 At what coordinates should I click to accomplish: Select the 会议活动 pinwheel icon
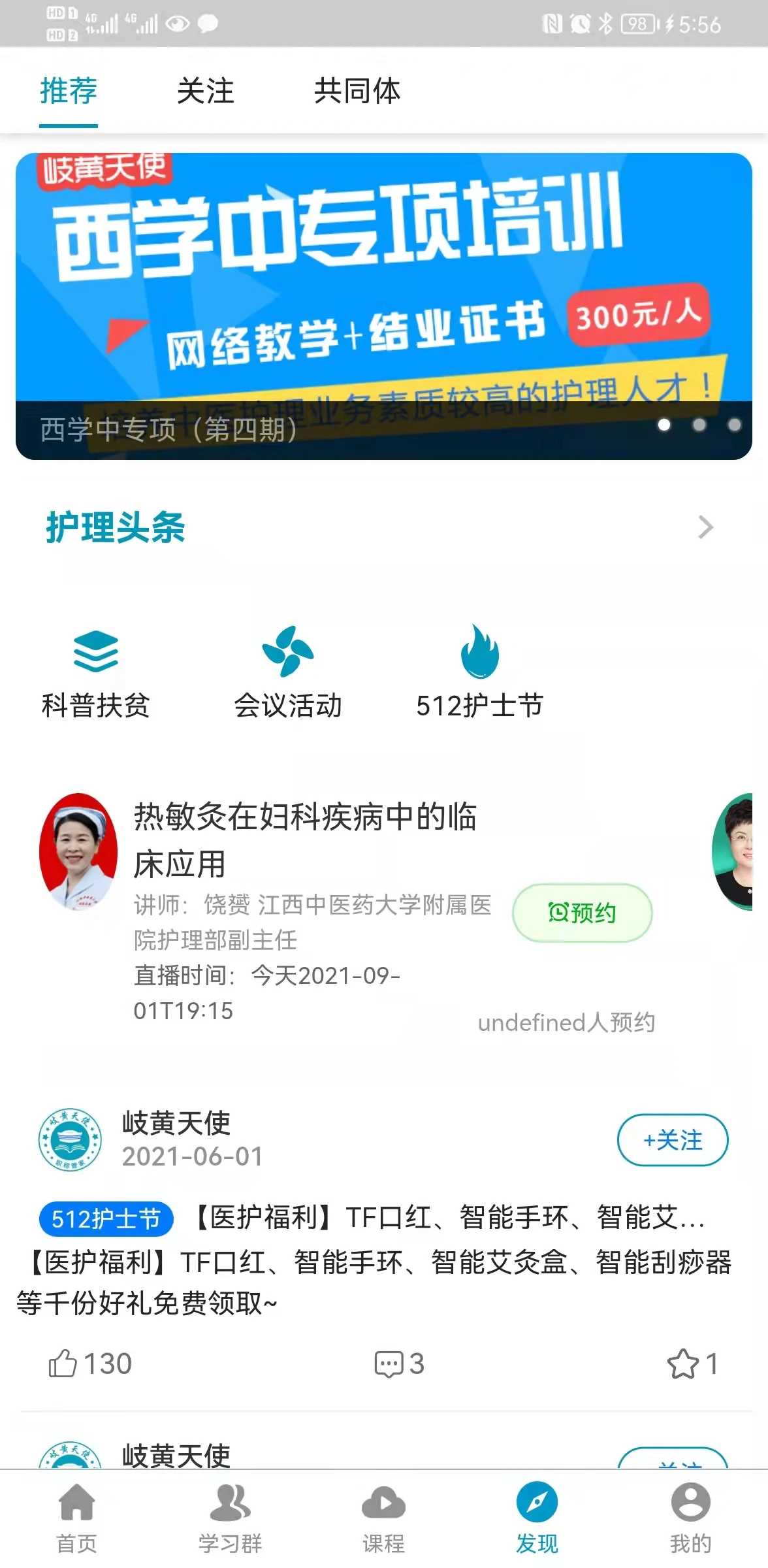(289, 660)
